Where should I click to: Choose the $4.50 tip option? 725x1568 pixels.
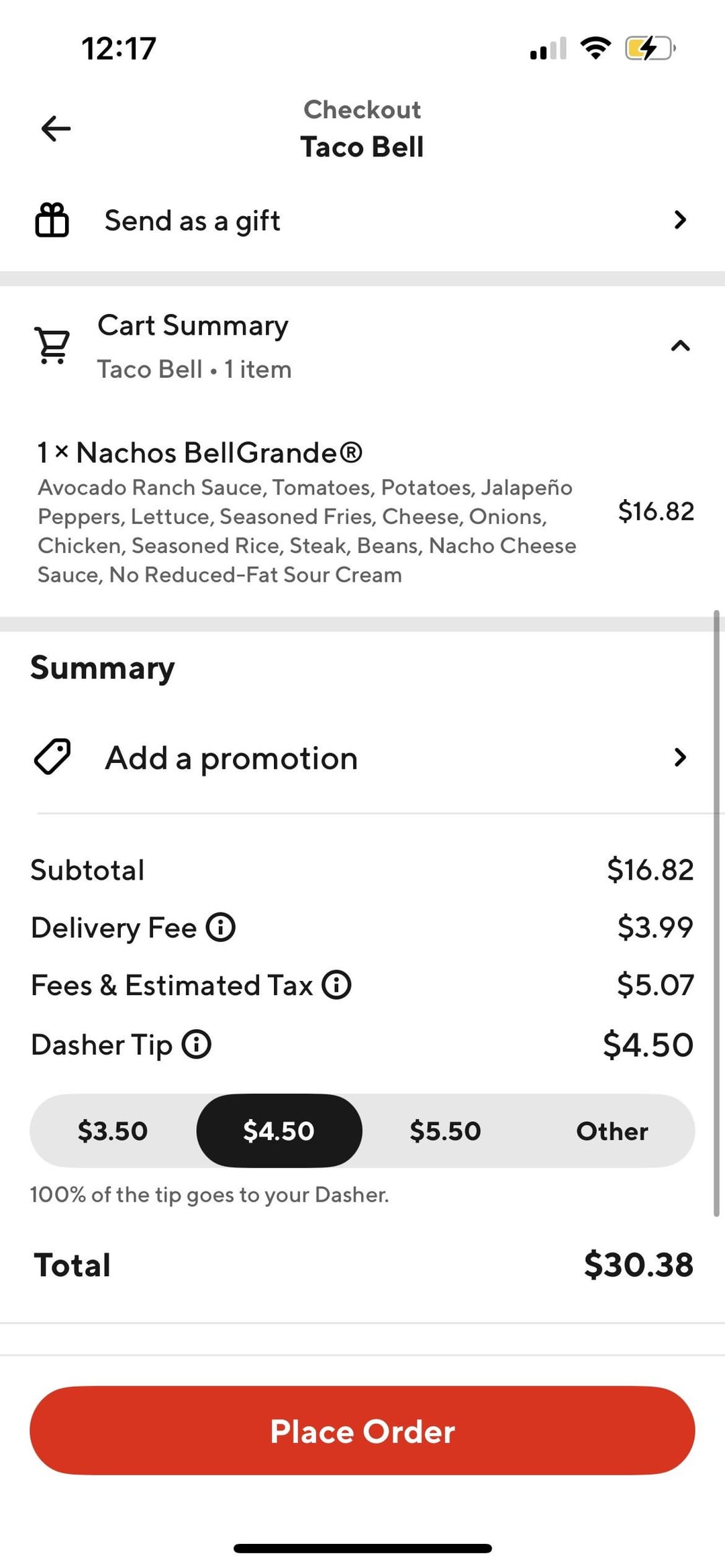point(279,1131)
